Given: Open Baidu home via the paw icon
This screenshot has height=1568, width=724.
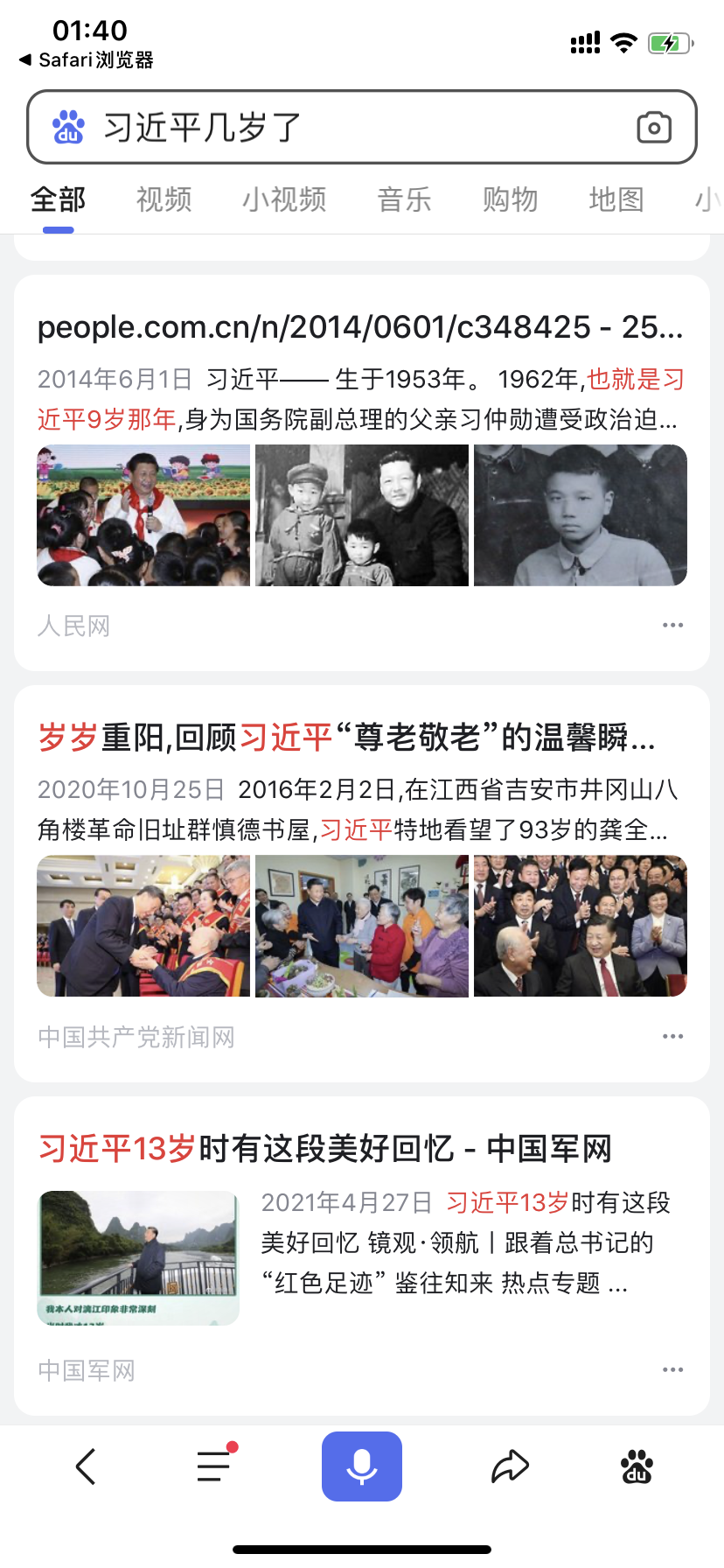Looking at the screenshot, I should [x=637, y=1466].
